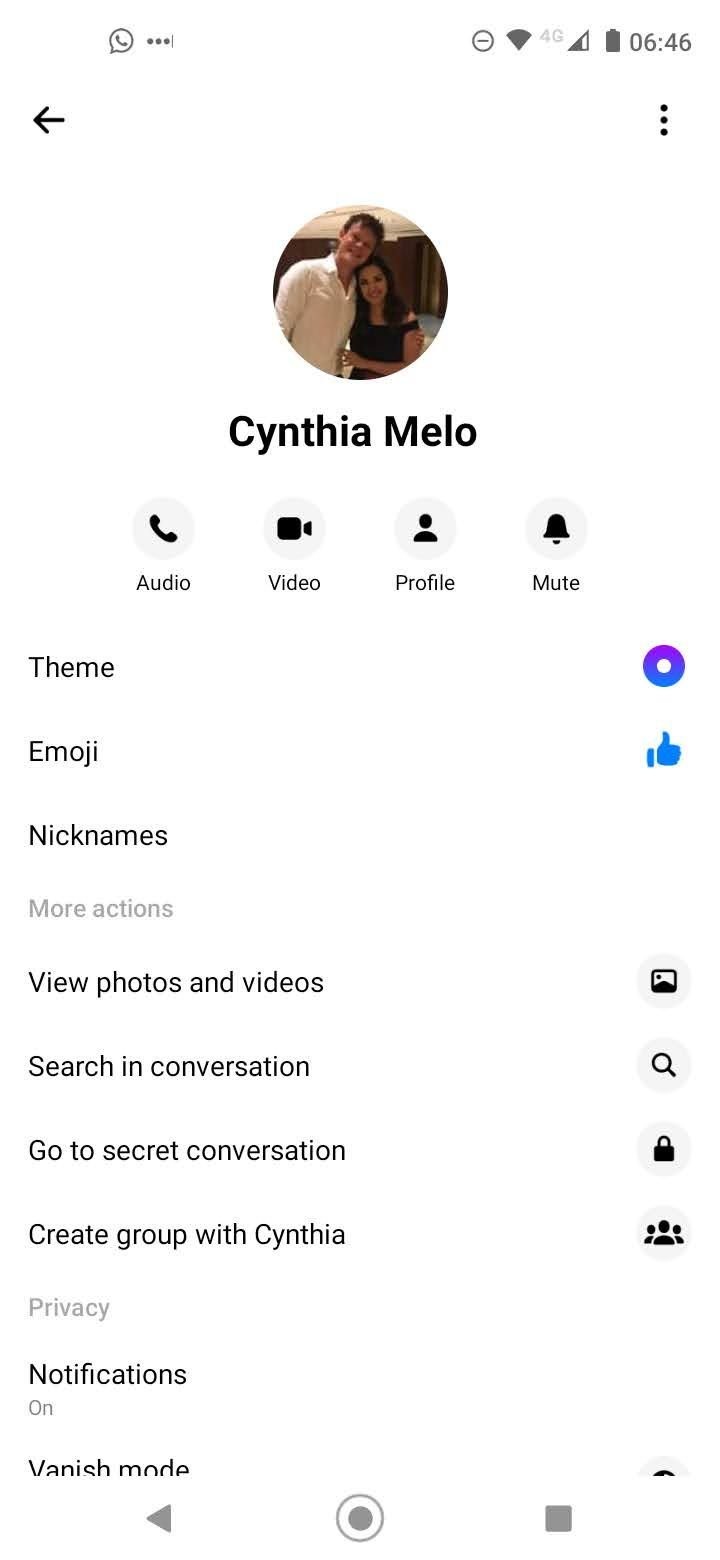Select Search in conversation
This screenshot has width=720, height=1560.
[x=360, y=1066]
